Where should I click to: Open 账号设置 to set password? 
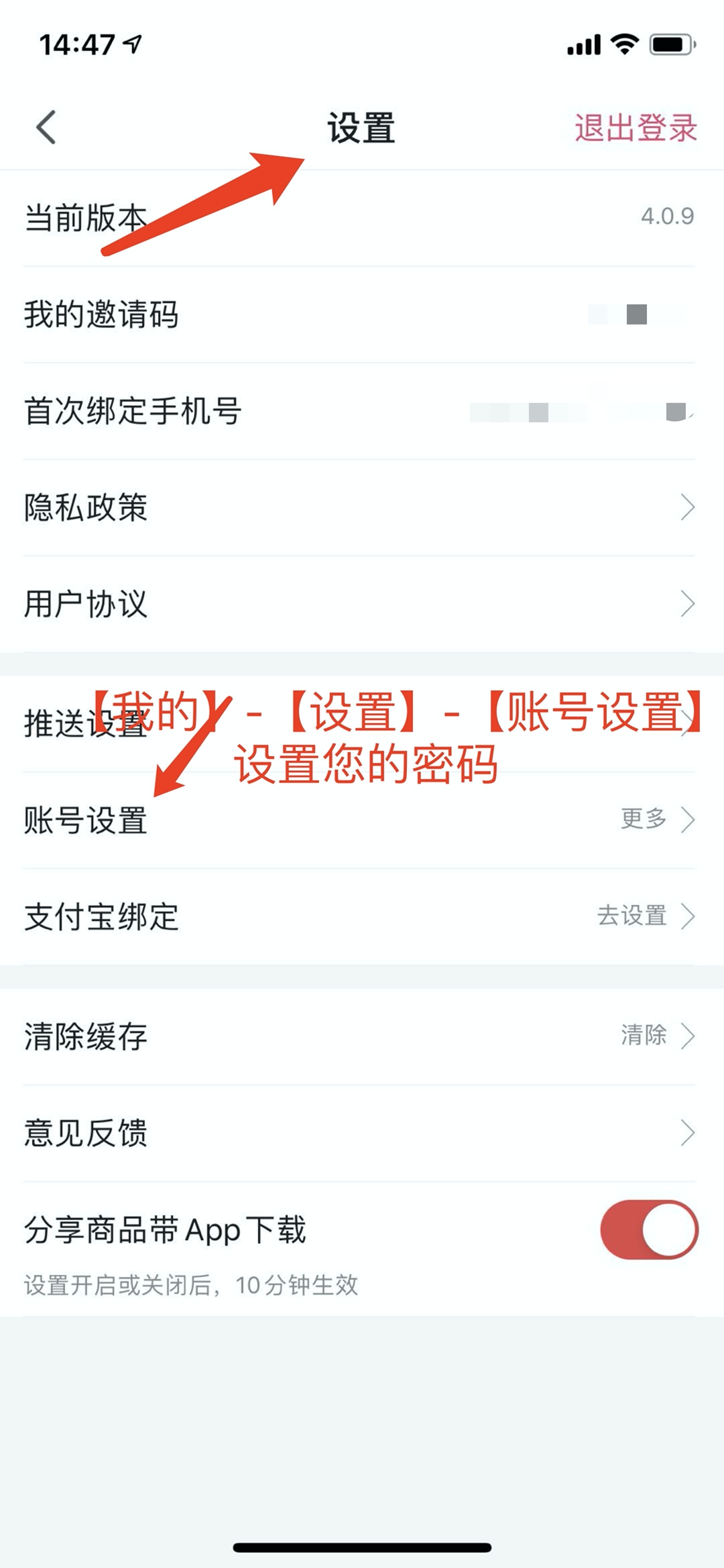[362, 821]
